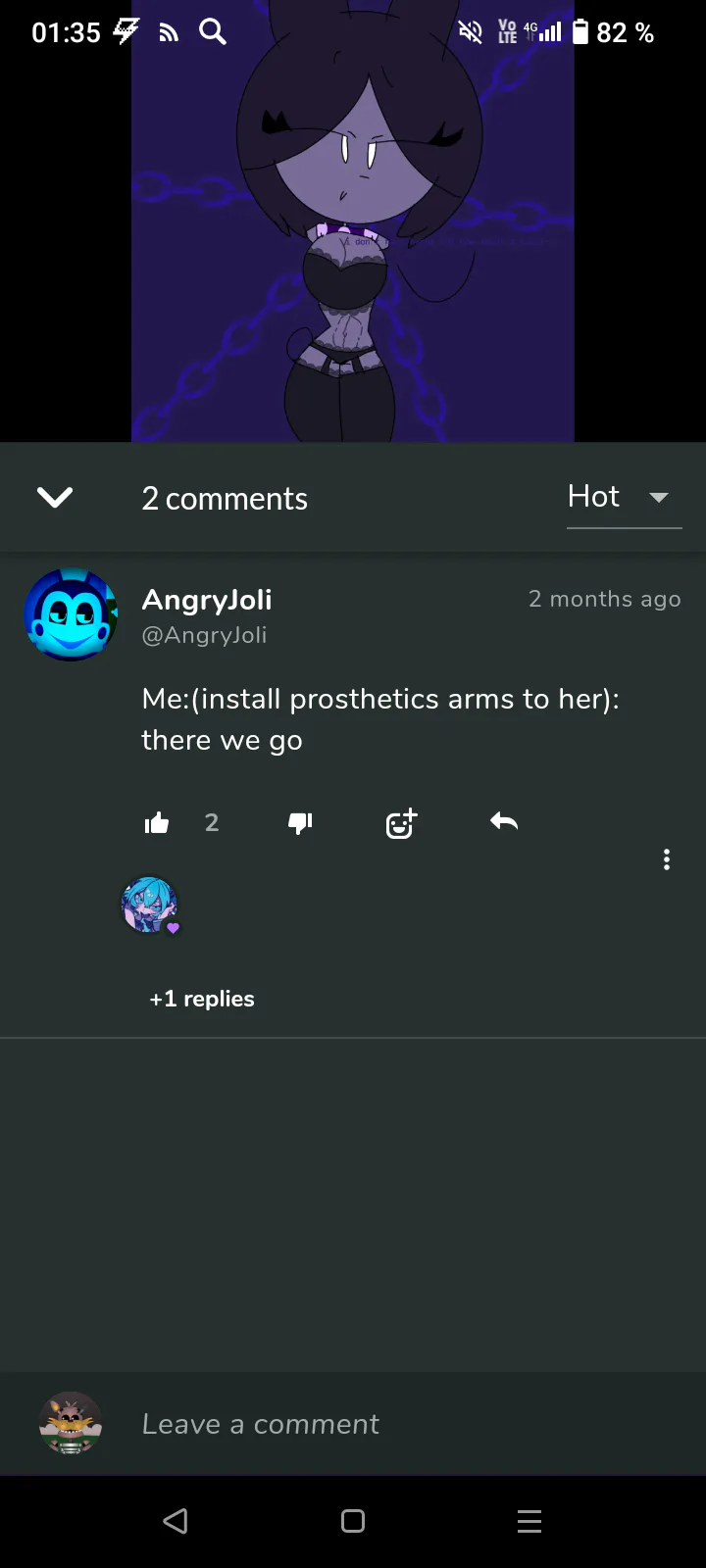Add a reaction to AngryJoli's comment
This screenshot has height=1568, width=706.
click(401, 823)
